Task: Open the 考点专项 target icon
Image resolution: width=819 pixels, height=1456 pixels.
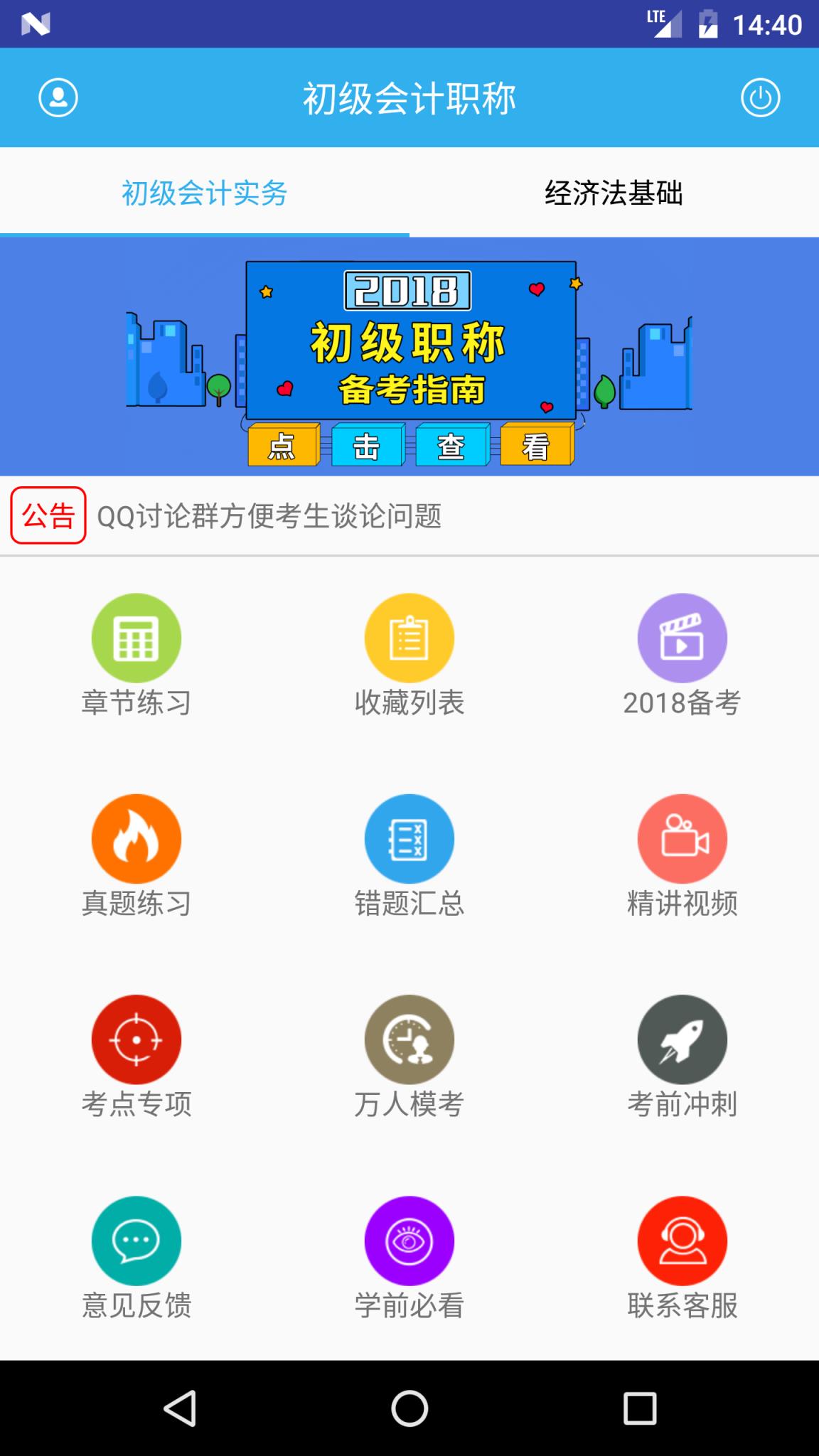Action: (136, 1039)
